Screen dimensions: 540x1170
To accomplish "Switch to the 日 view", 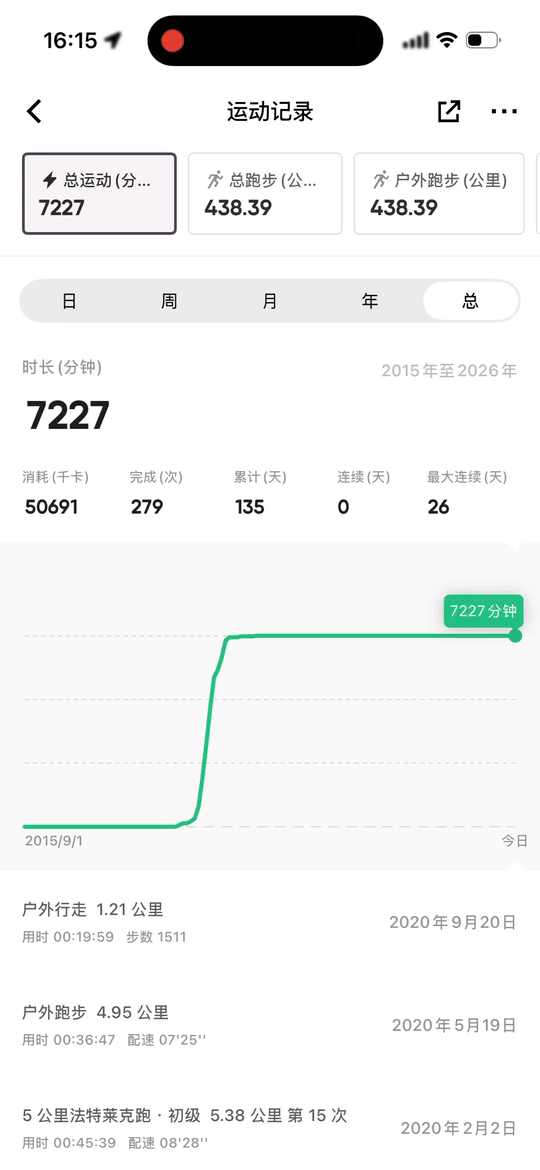I will point(69,301).
